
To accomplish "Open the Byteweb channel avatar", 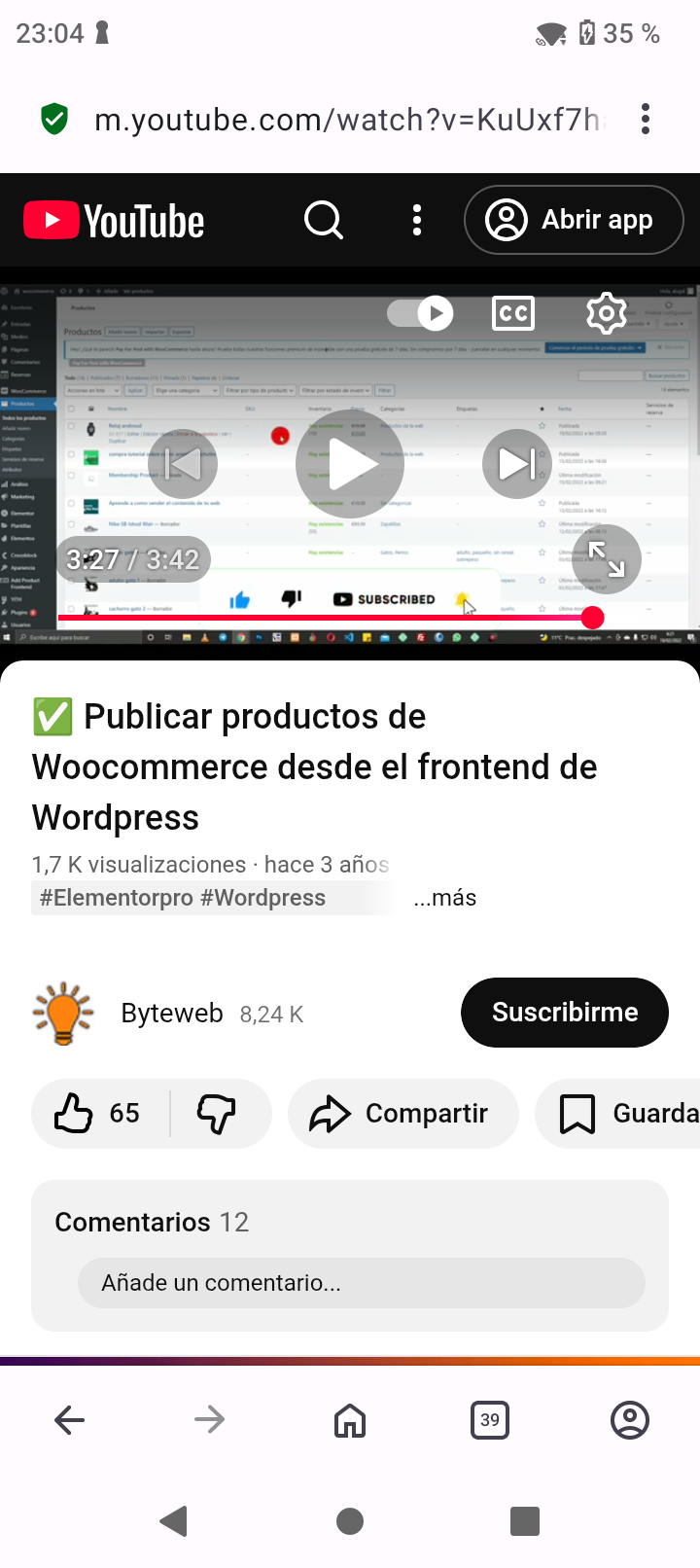I will [62, 1012].
